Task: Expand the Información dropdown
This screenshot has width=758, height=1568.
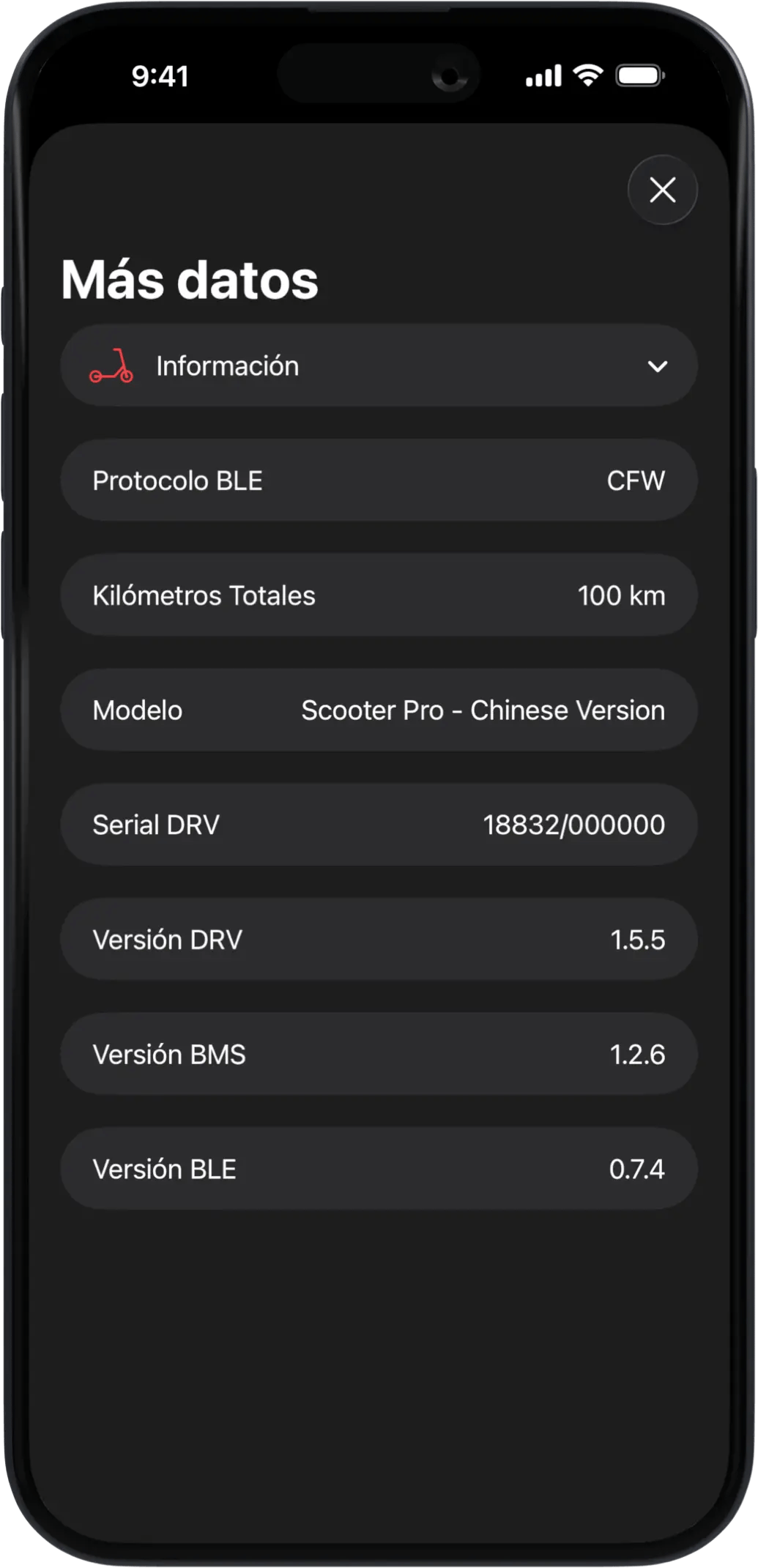Action: click(379, 365)
